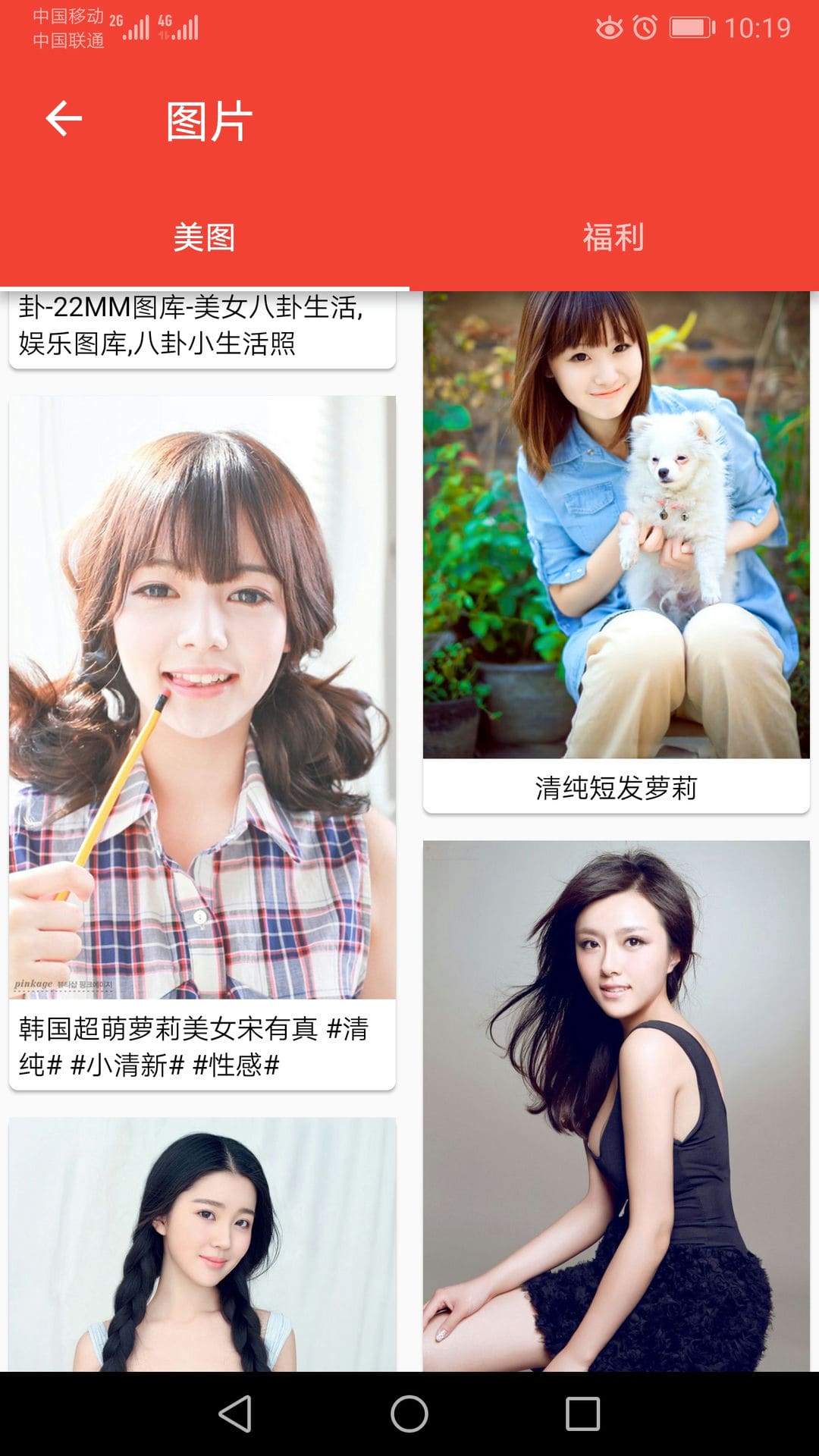This screenshot has width=819, height=1456.
Task: Open the 韩国超萌萝莉美女宋有真 picture card
Action: click(202, 742)
